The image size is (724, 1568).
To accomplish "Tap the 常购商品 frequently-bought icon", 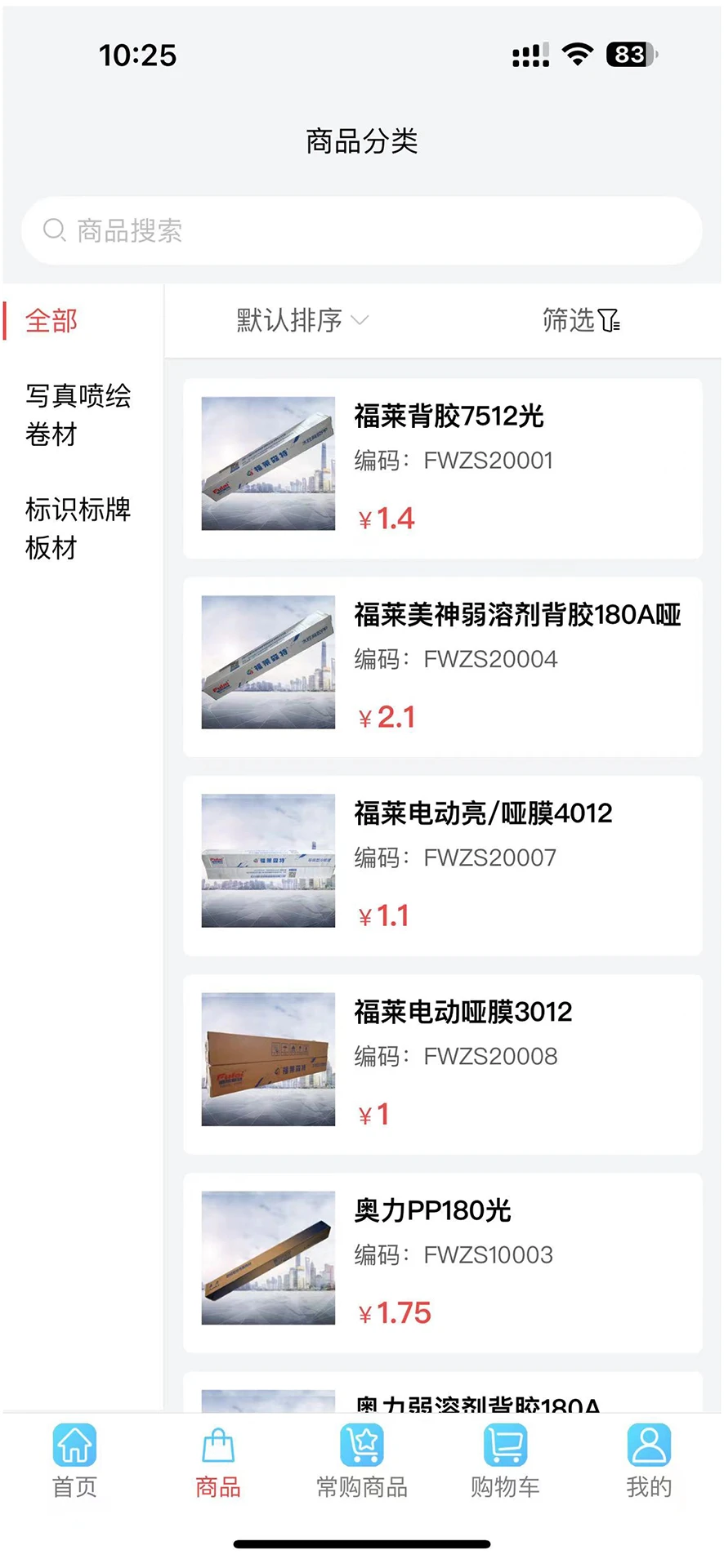I will [x=362, y=1444].
